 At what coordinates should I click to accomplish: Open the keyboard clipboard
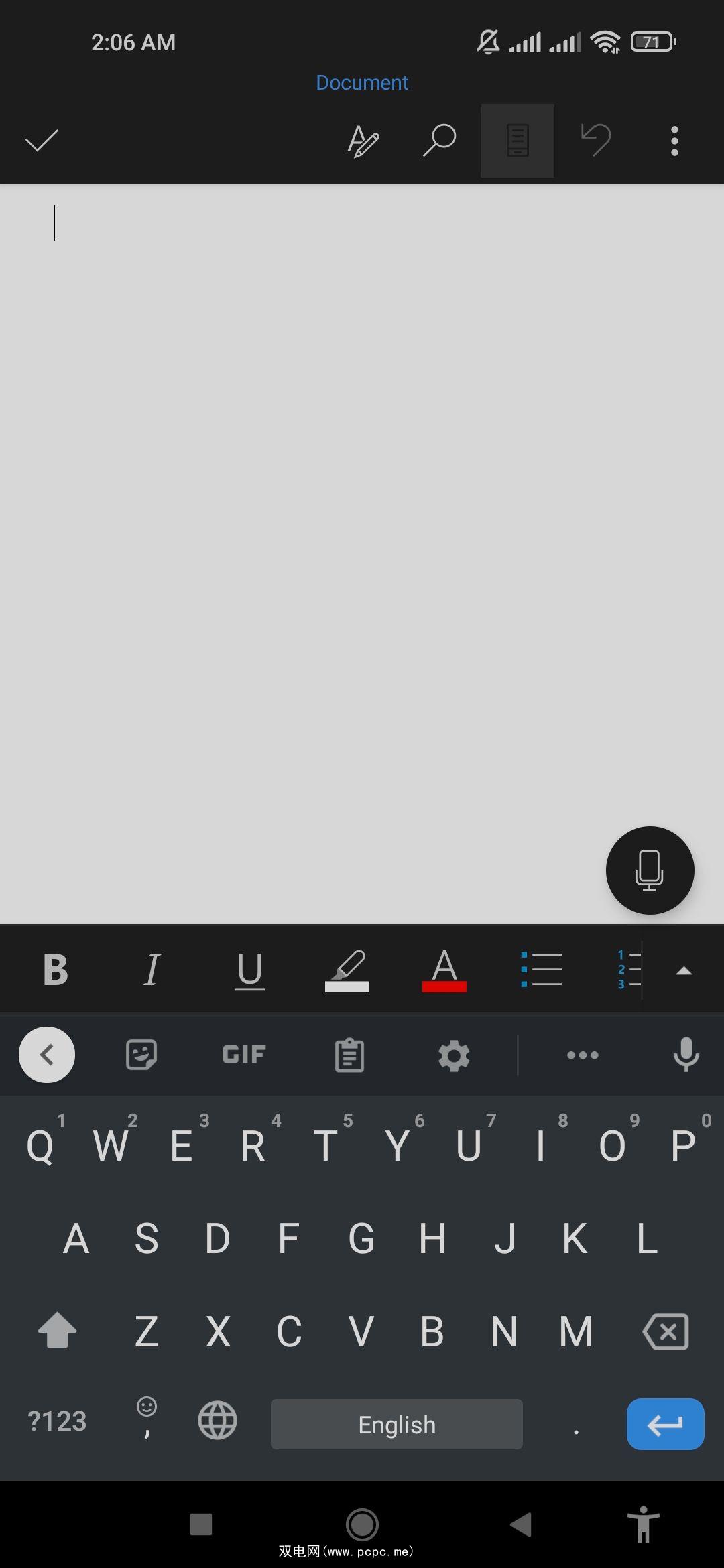[x=349, y=1055]
